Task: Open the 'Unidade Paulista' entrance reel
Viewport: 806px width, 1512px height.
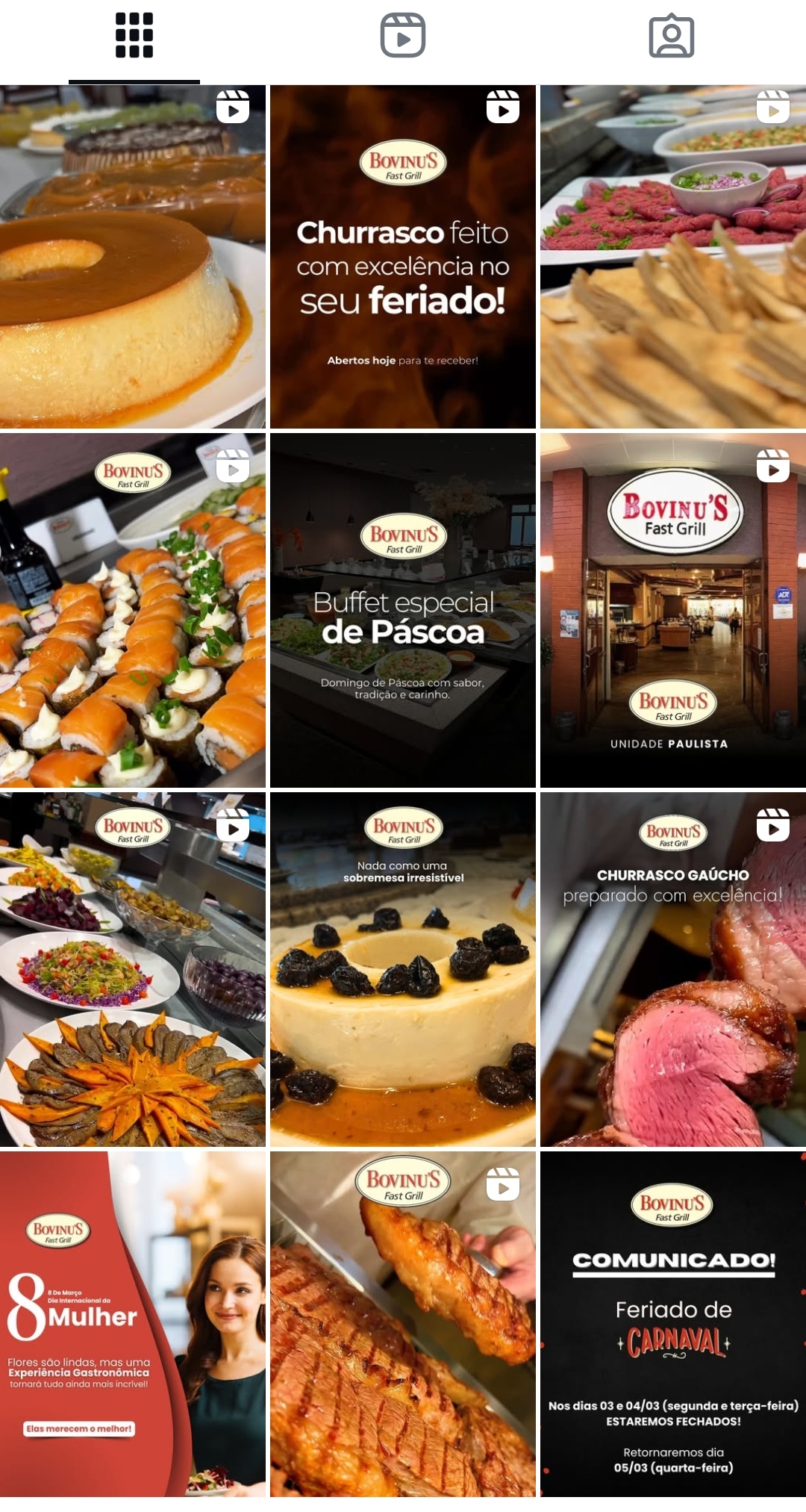Action: [x=673, y=610]
